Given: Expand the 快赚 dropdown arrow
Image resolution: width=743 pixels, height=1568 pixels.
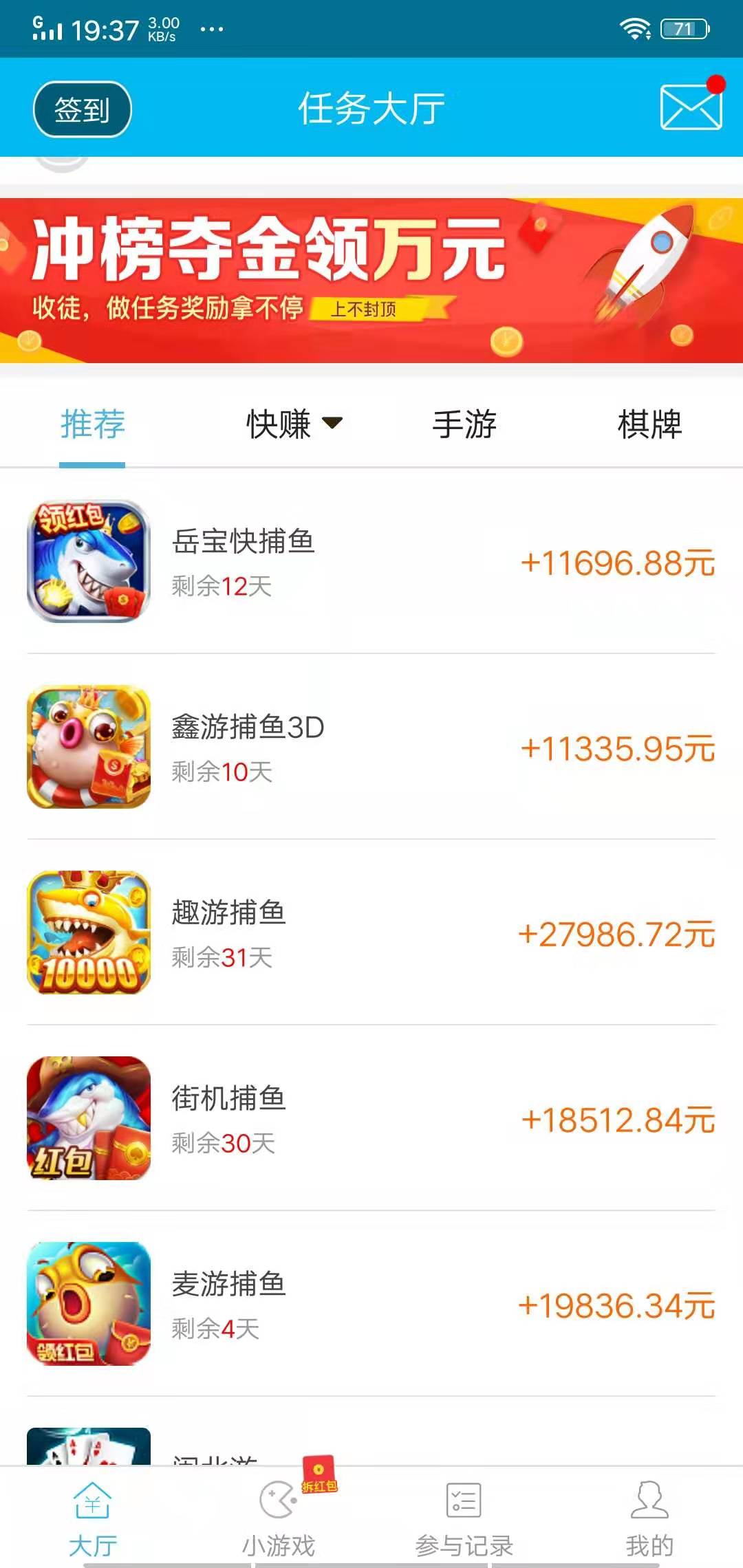Looking at the screenshot, I should click(335, 425).
